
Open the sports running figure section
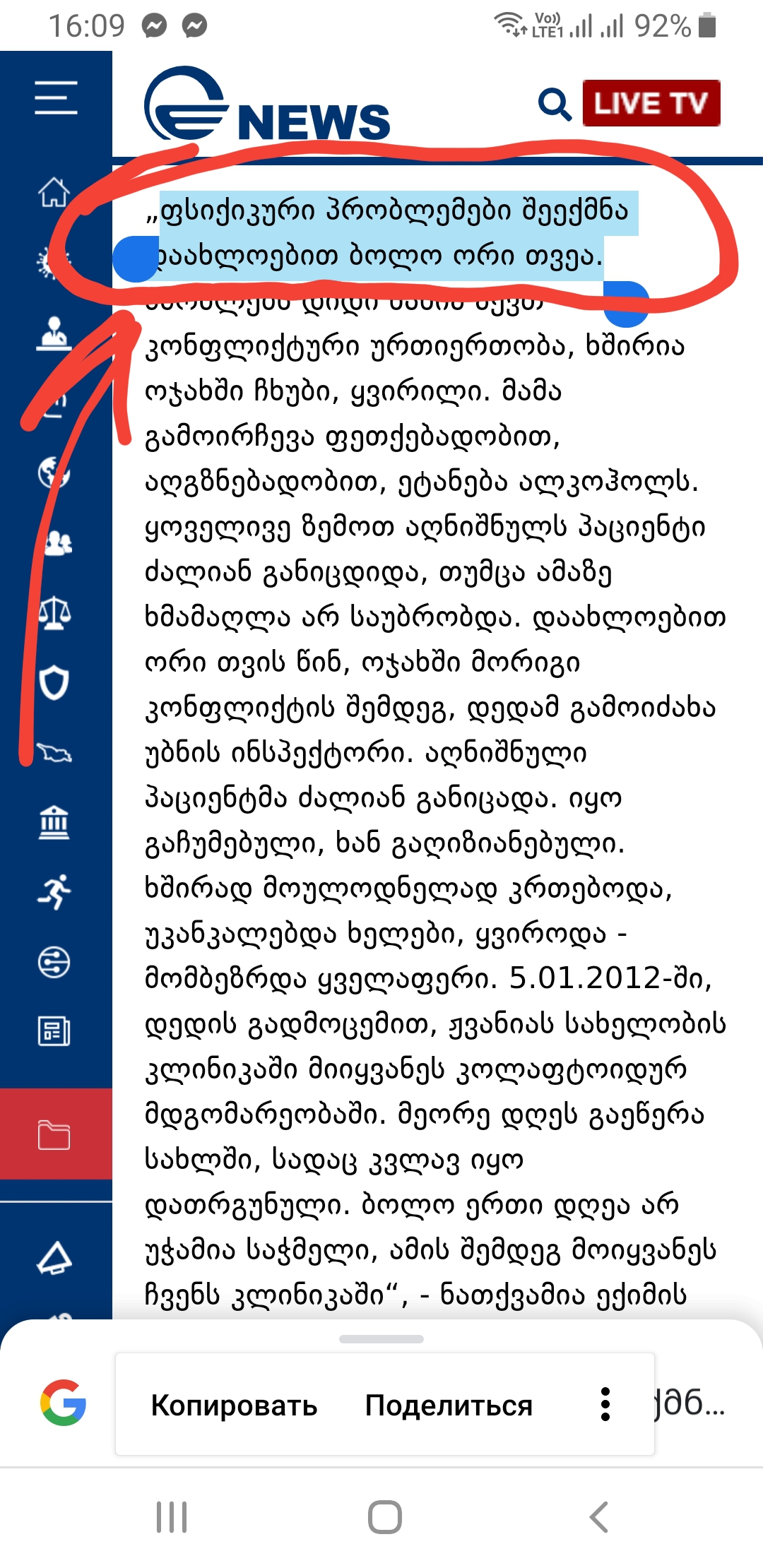tap(54, 892)
